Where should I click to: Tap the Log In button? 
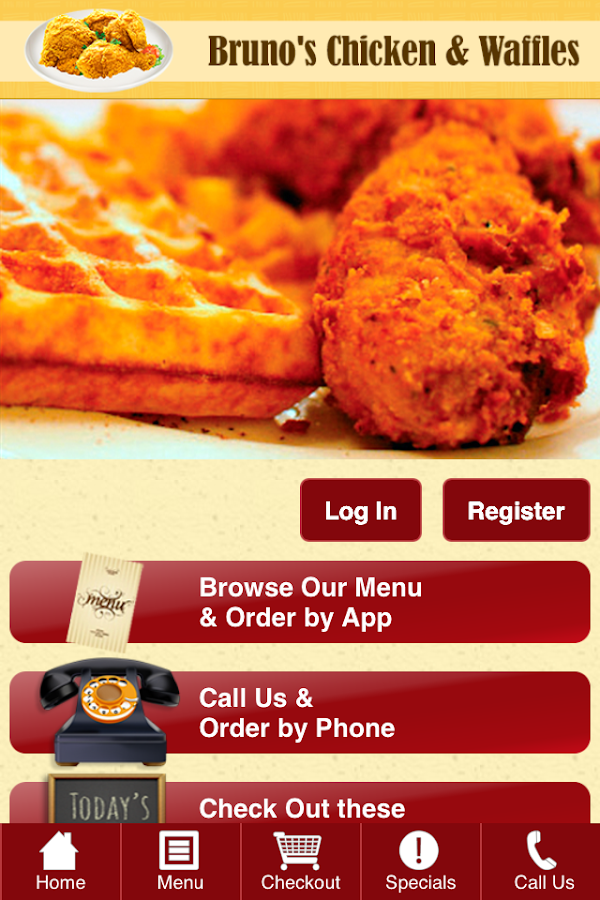(x=361, y=510)
